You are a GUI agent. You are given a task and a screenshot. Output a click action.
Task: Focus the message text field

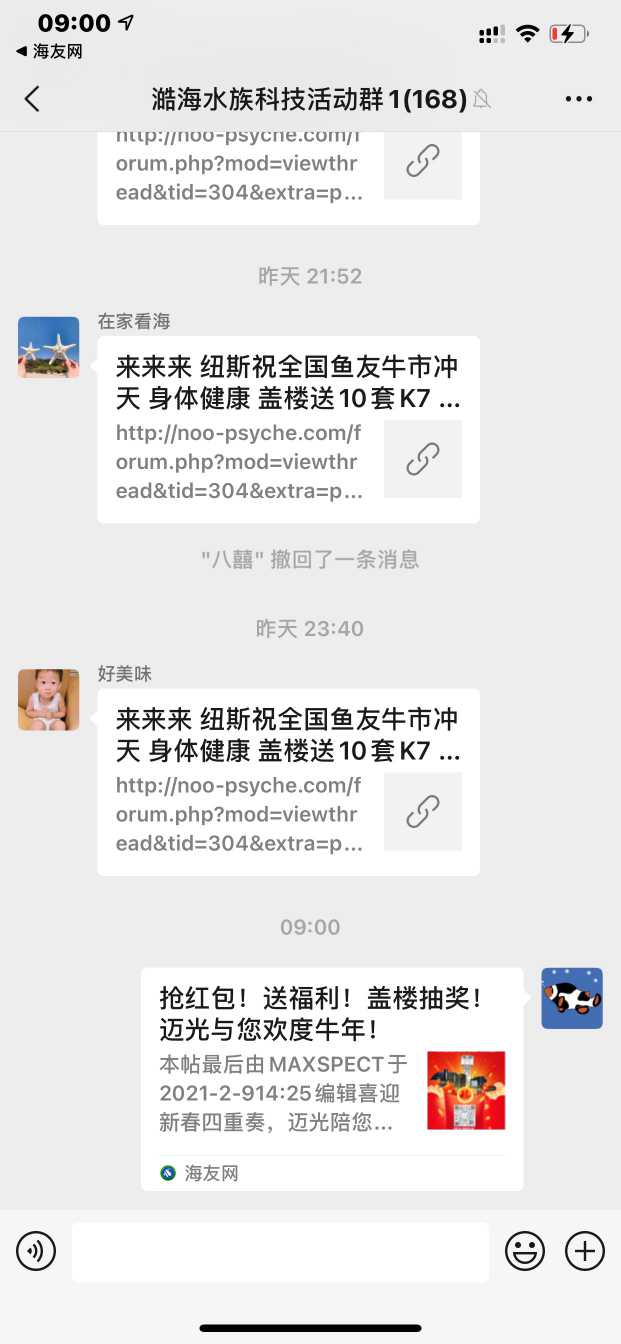pyautogui.click(x=280, y=1251)
